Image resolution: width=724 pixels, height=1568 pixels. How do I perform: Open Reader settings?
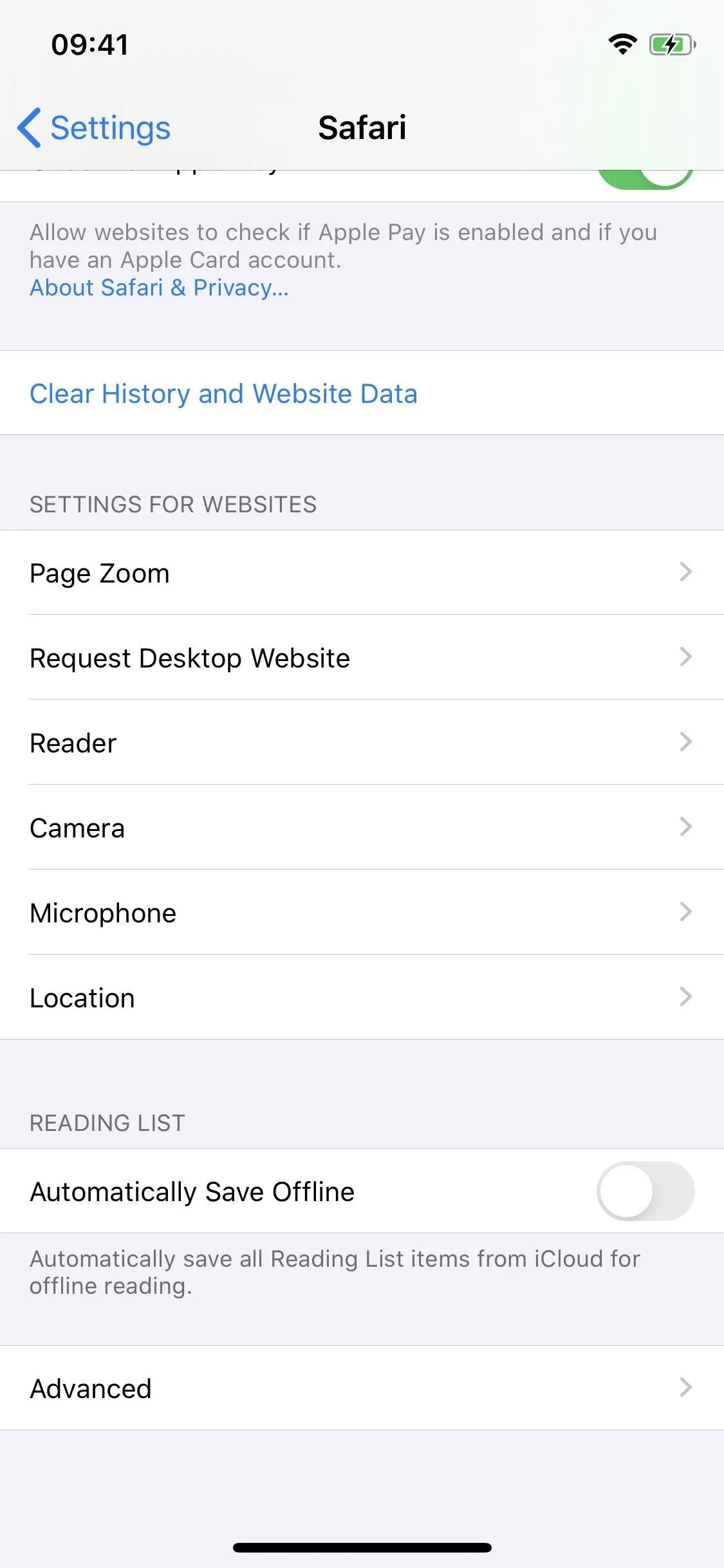[x=362, y=743]
